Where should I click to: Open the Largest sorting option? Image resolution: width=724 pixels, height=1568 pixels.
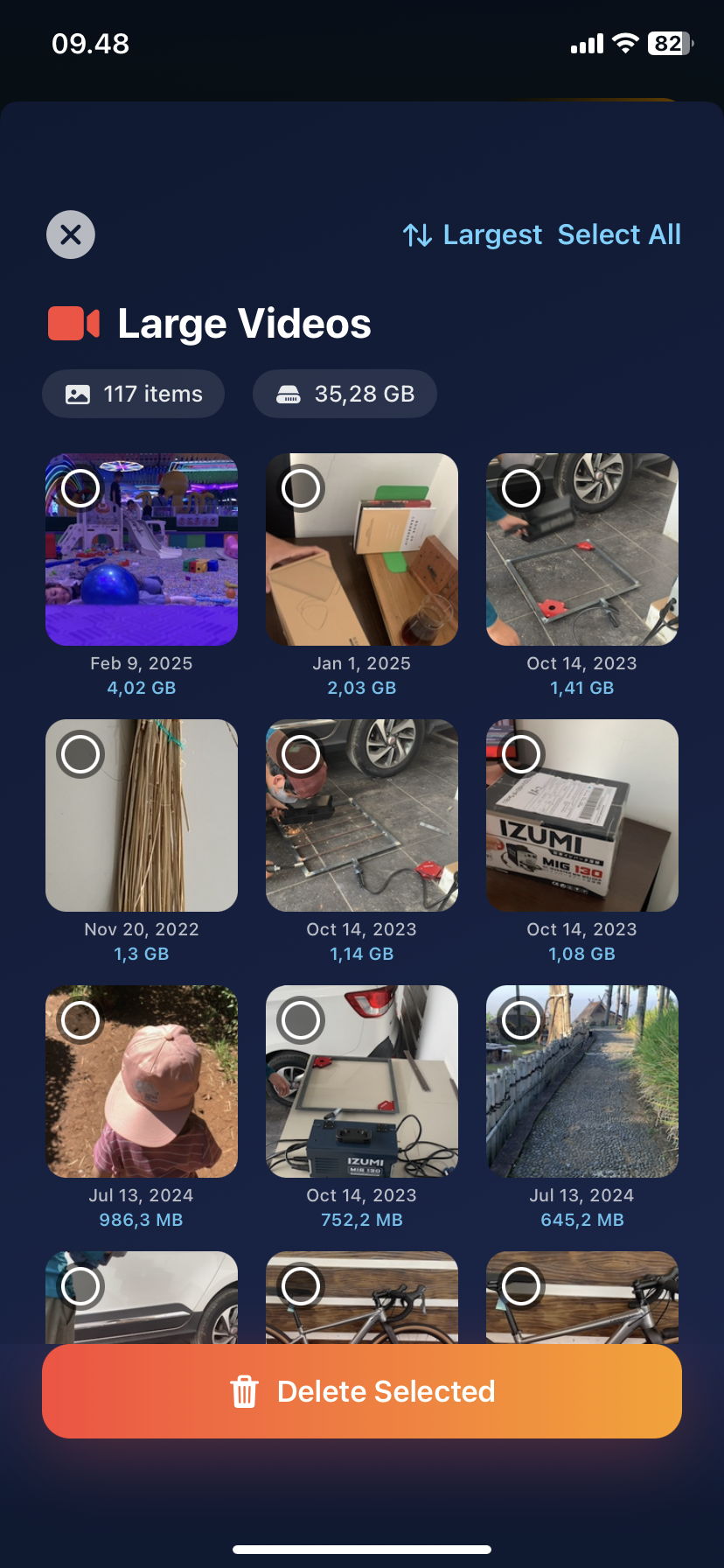point(492,234)
